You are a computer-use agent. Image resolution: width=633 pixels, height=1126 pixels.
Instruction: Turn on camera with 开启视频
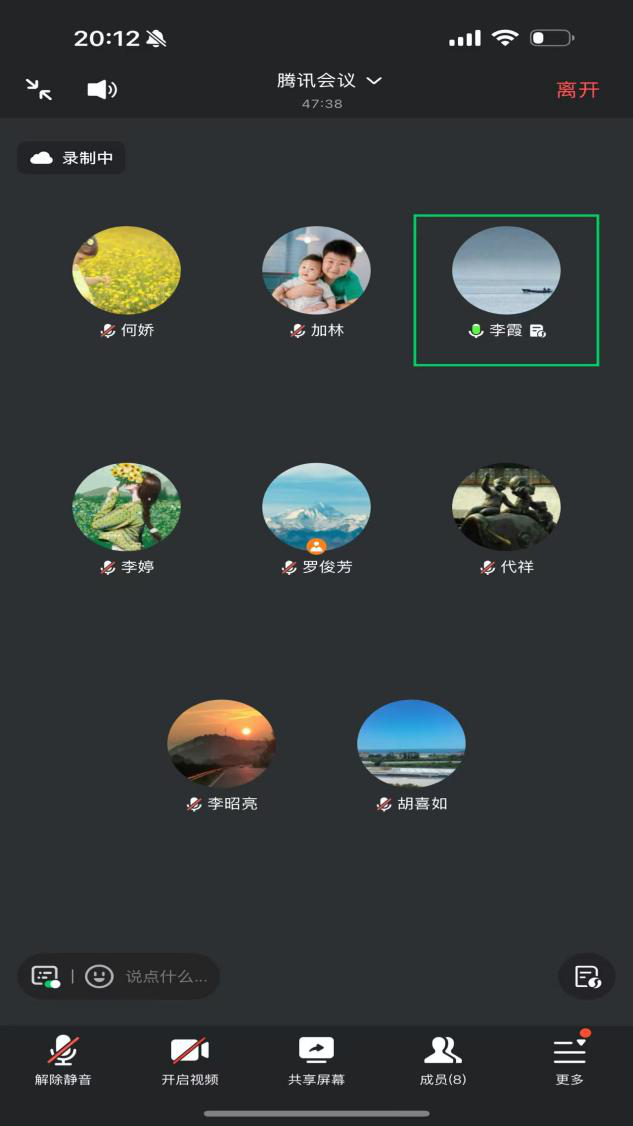point(190,1060)
